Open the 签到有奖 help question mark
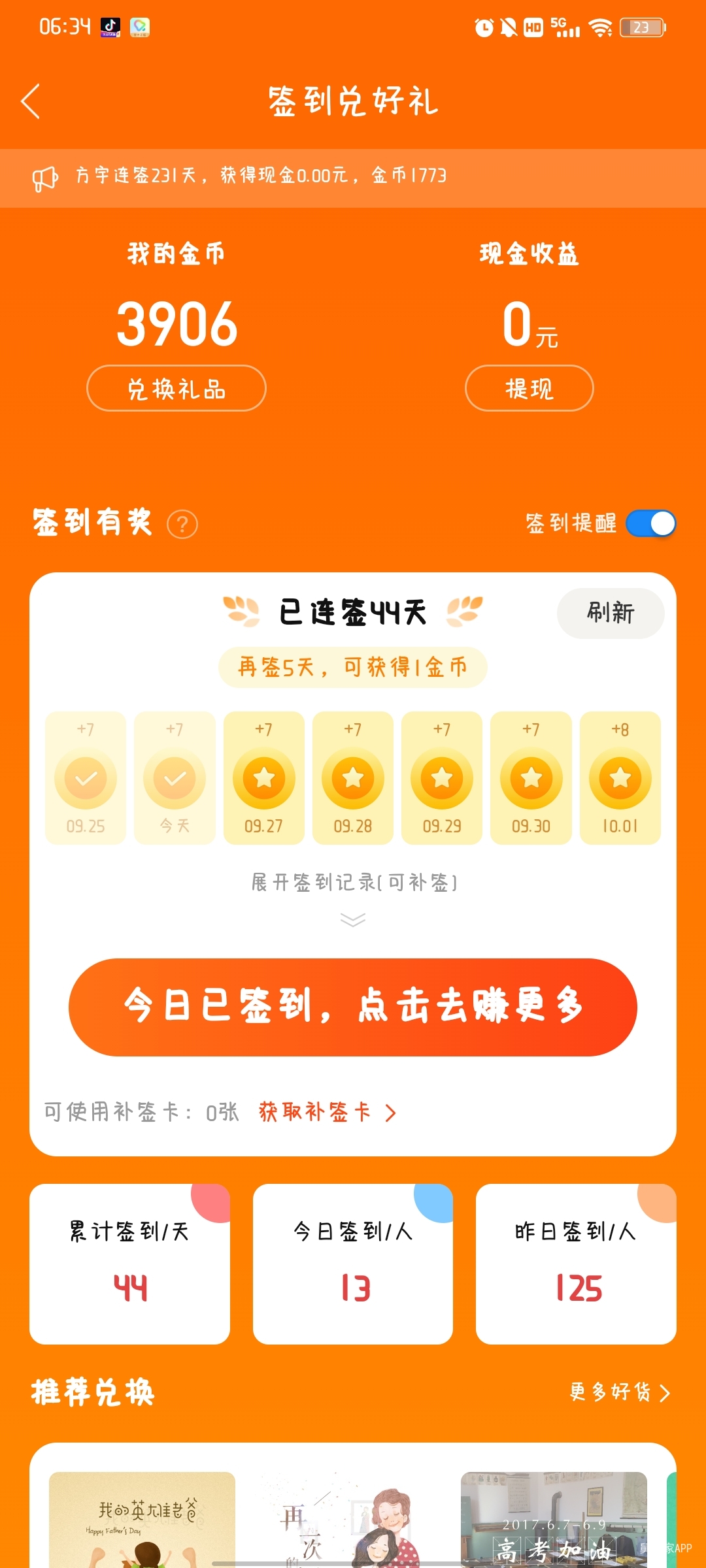Image resolution: width=706 pixels, height=1568 pixels. point(182,525)
